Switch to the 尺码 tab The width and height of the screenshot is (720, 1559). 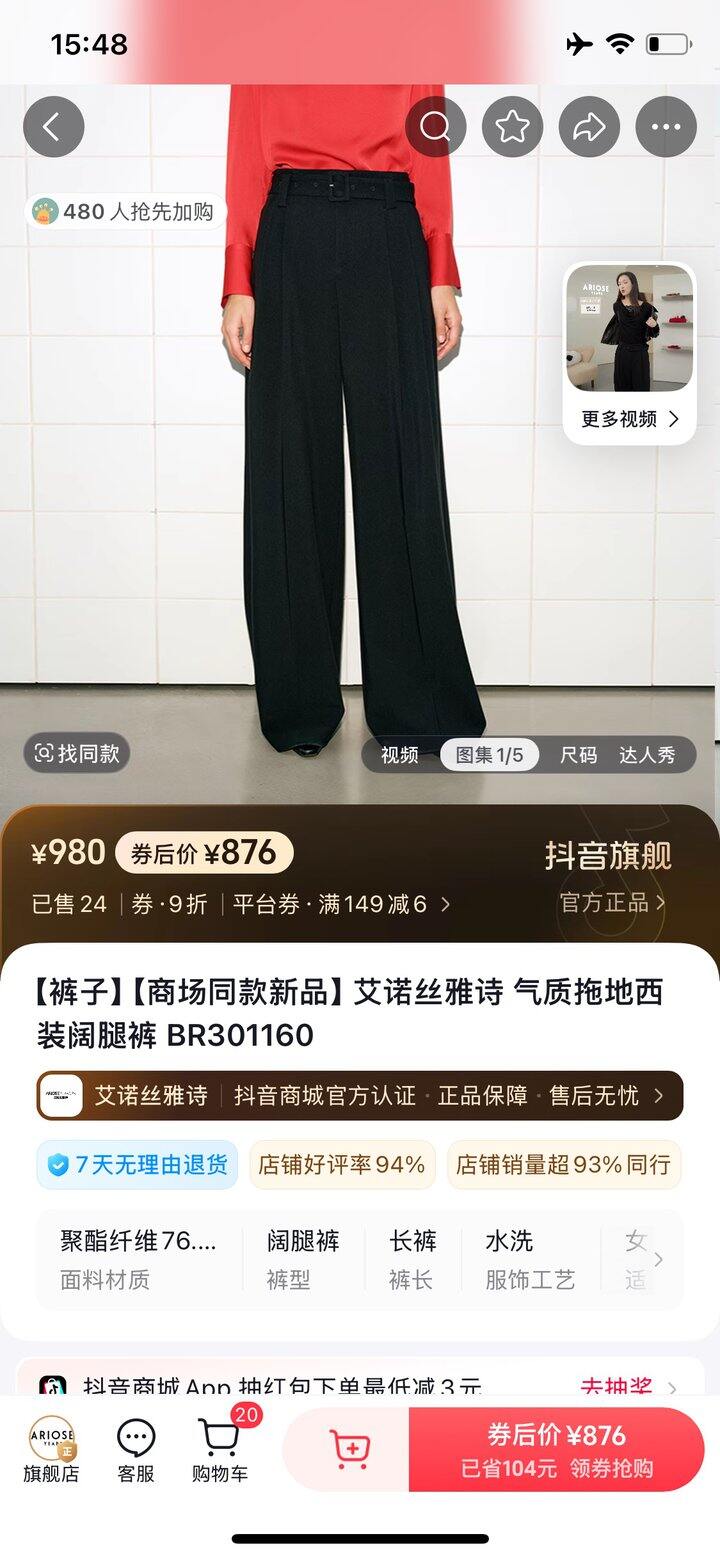coord(578,755)
